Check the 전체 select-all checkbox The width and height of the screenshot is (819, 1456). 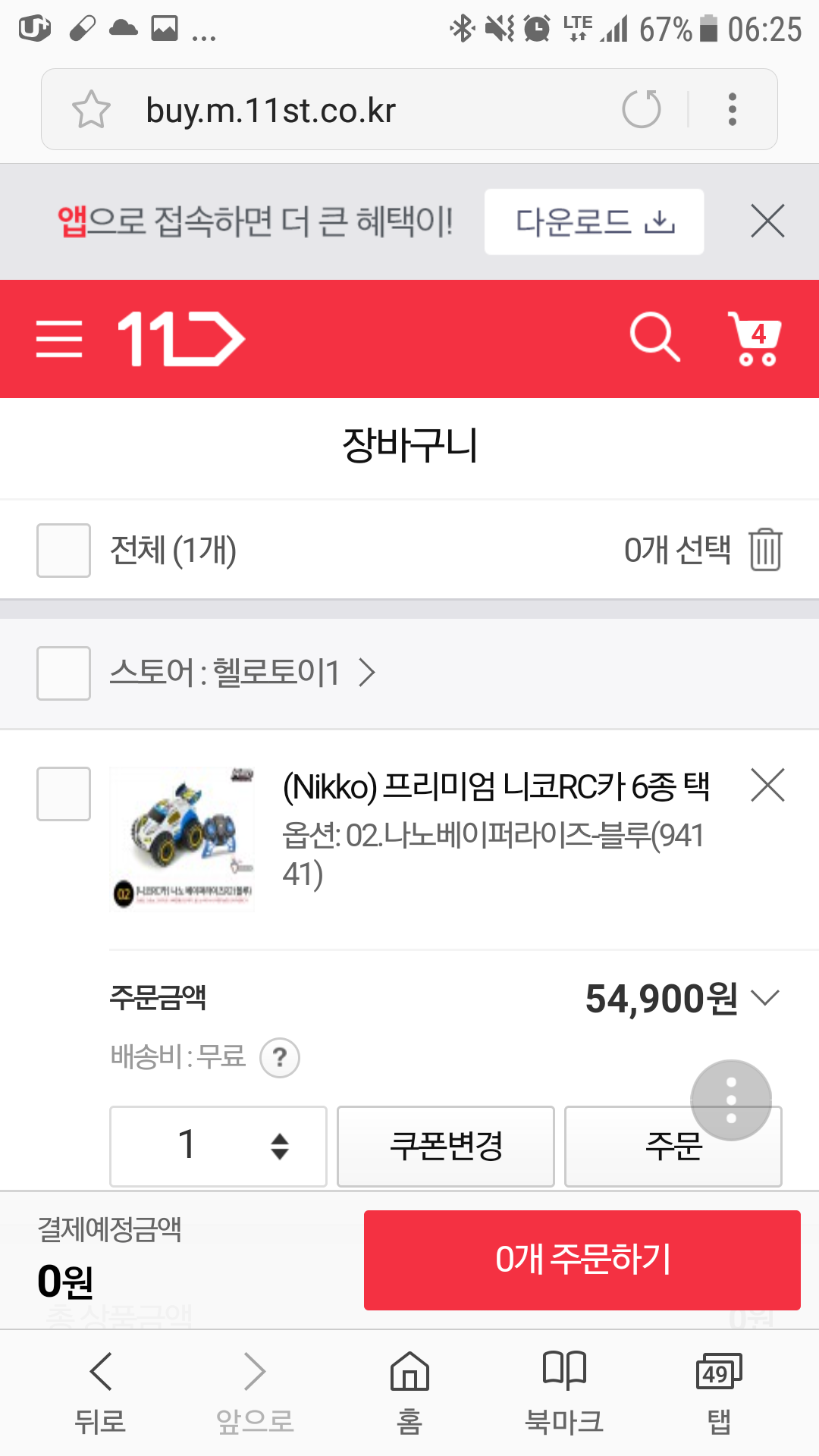(64, 551)
